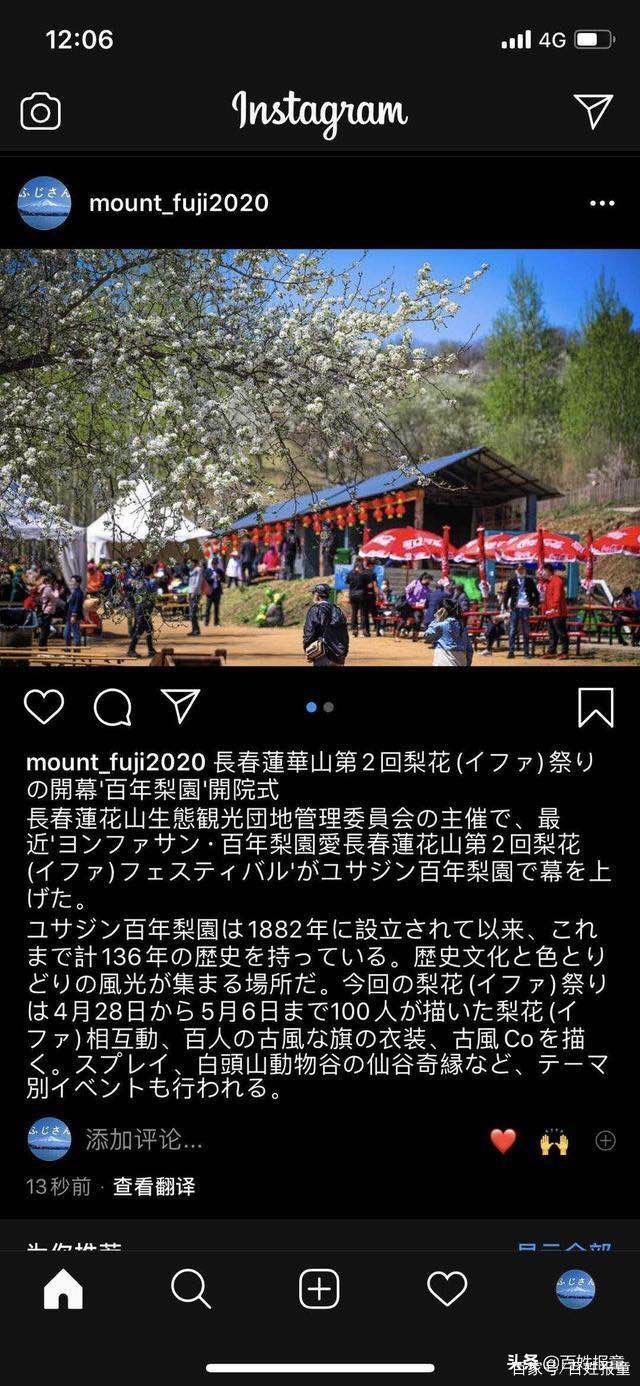Switch to the Search tab
The height and width of the screenshot is (1386, 640).
coord(191,1290)
